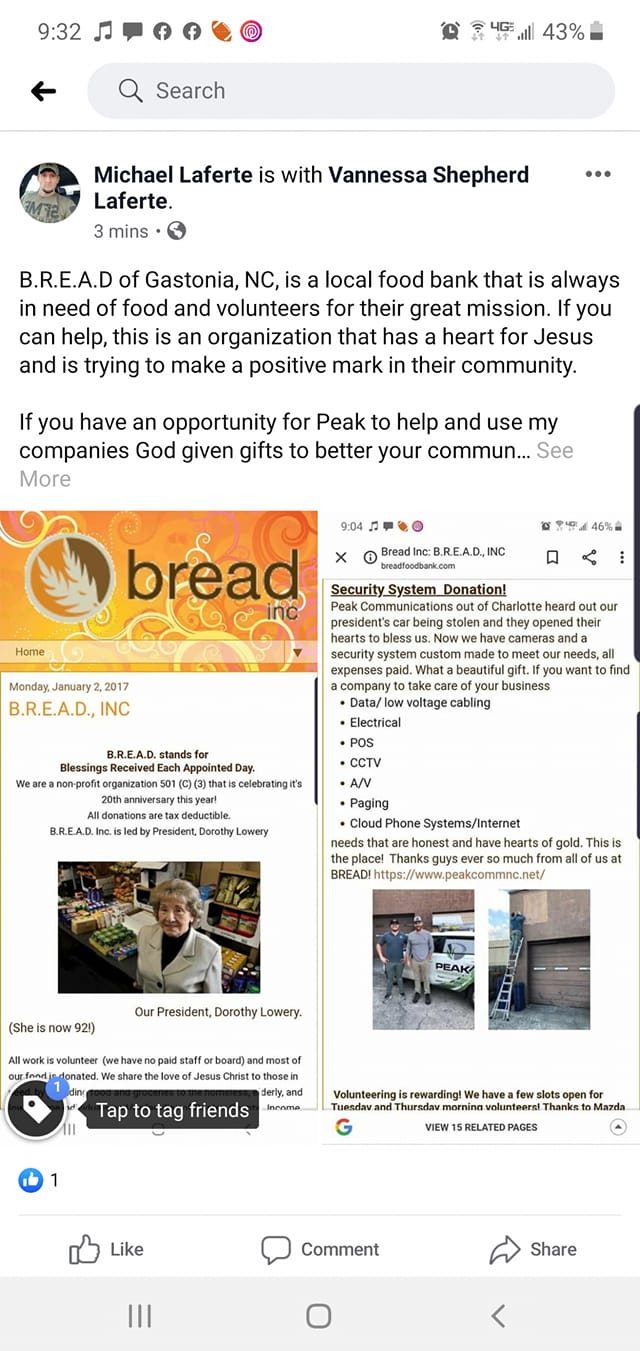640x1351 pixels.
Task: View Michael Laferte's profile by name
Action: [173, 175]
